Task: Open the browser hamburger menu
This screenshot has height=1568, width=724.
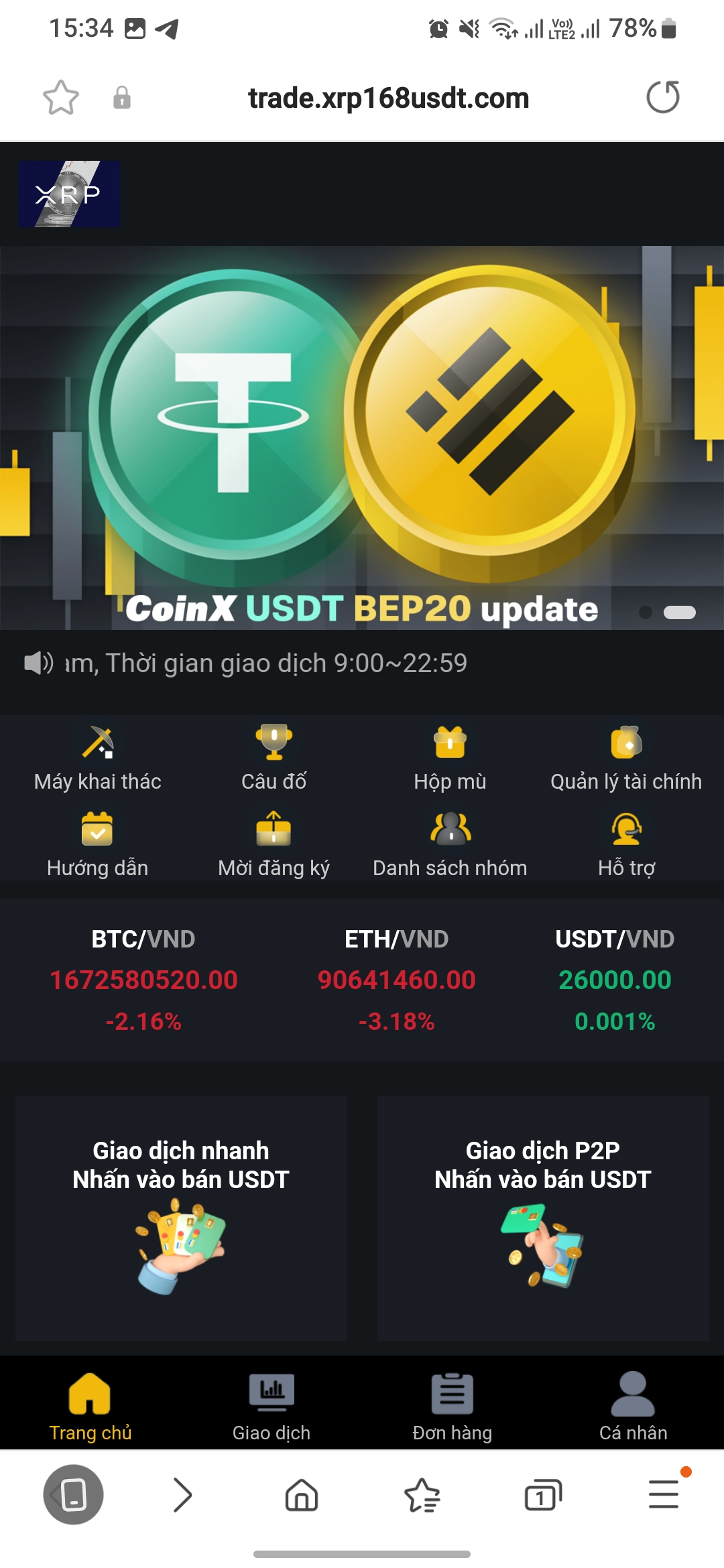Action: tap(664, 1494)
